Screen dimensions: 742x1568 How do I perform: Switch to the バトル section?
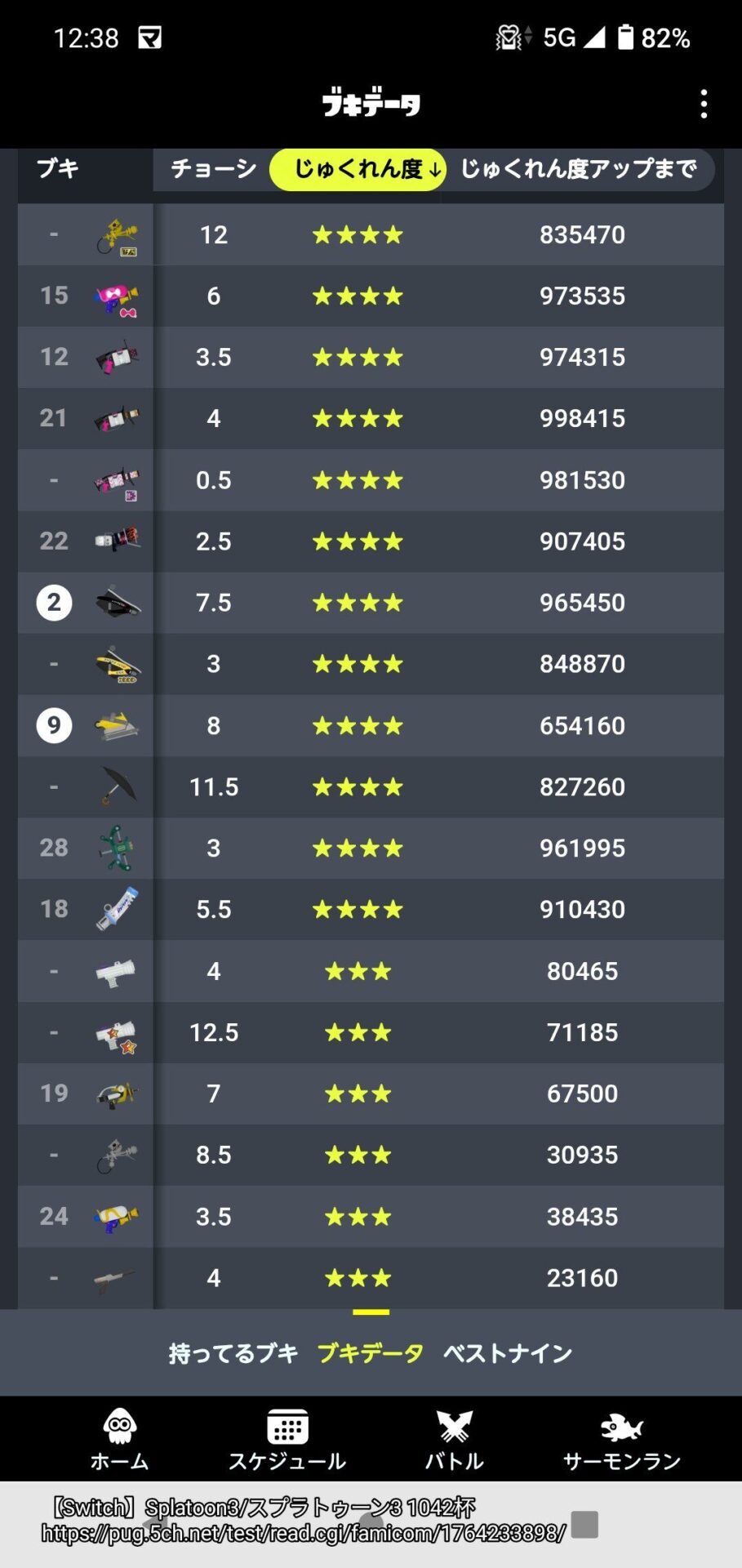[455, 1440]
